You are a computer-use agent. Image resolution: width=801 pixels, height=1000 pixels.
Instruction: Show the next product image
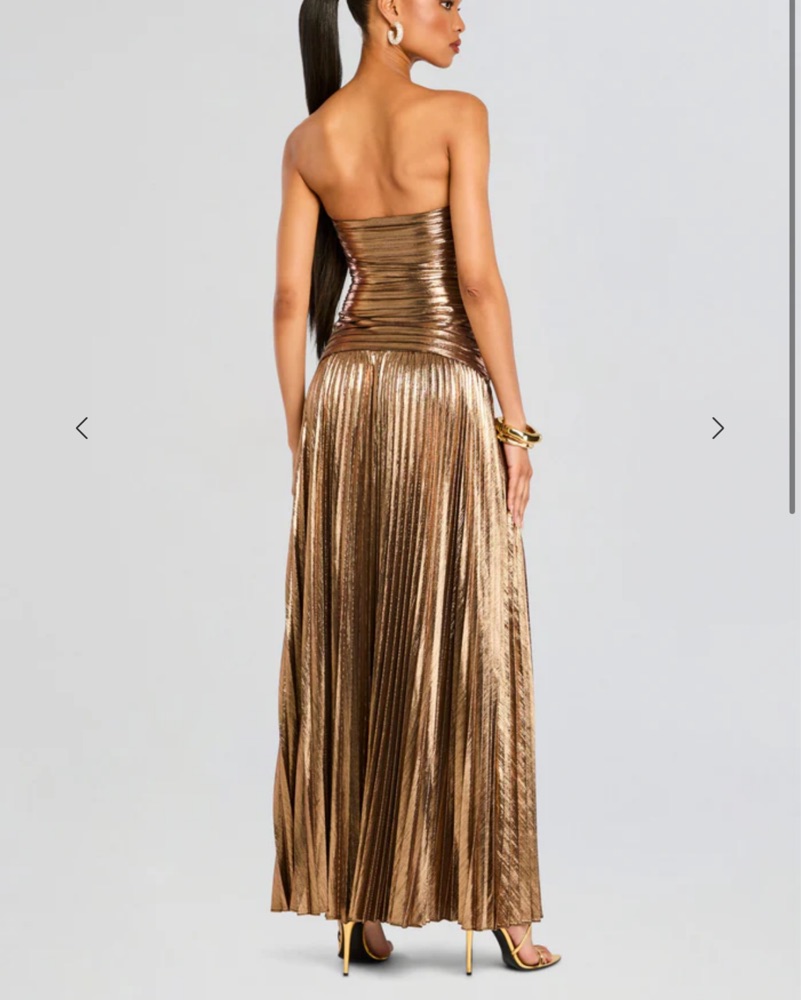717,428
